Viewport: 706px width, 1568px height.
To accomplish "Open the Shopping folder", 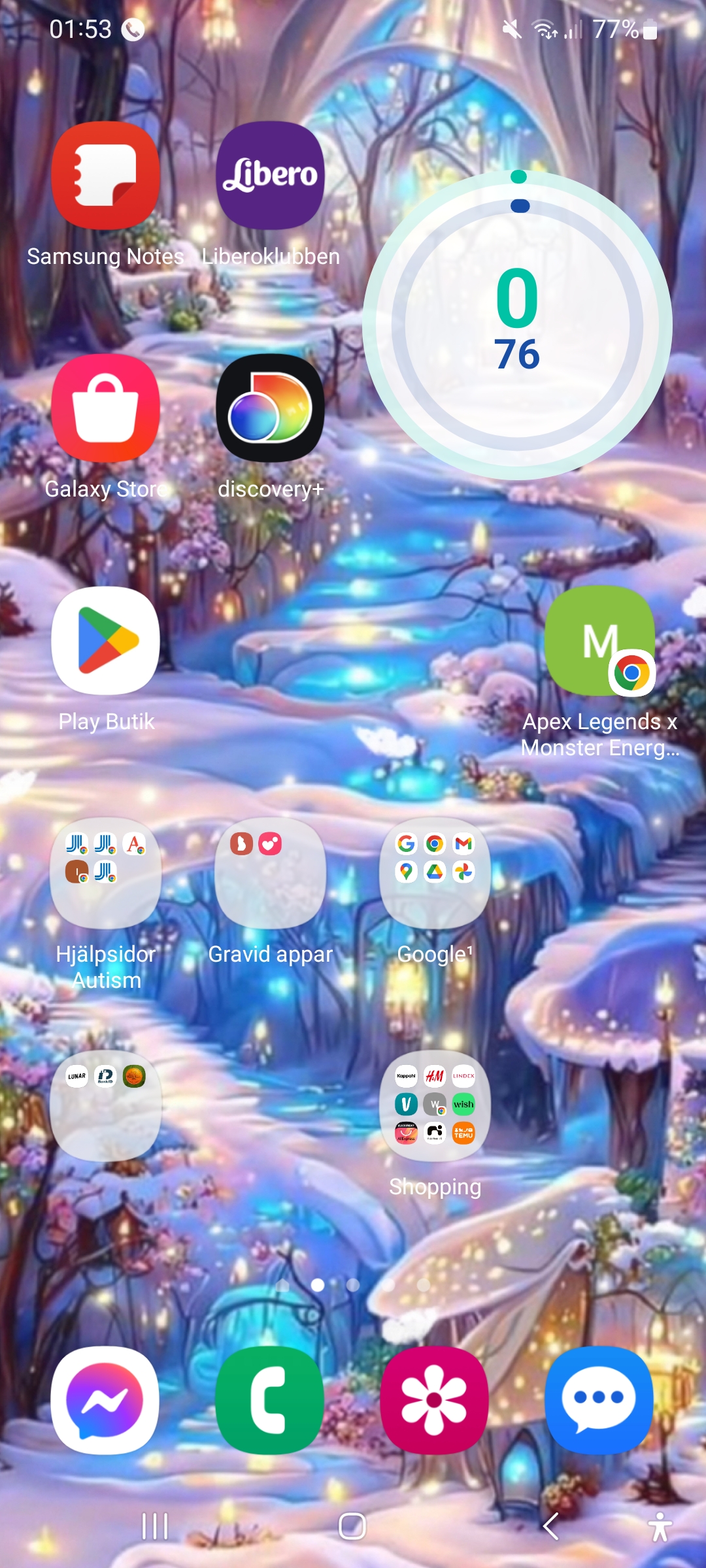I will [435, 1105].
